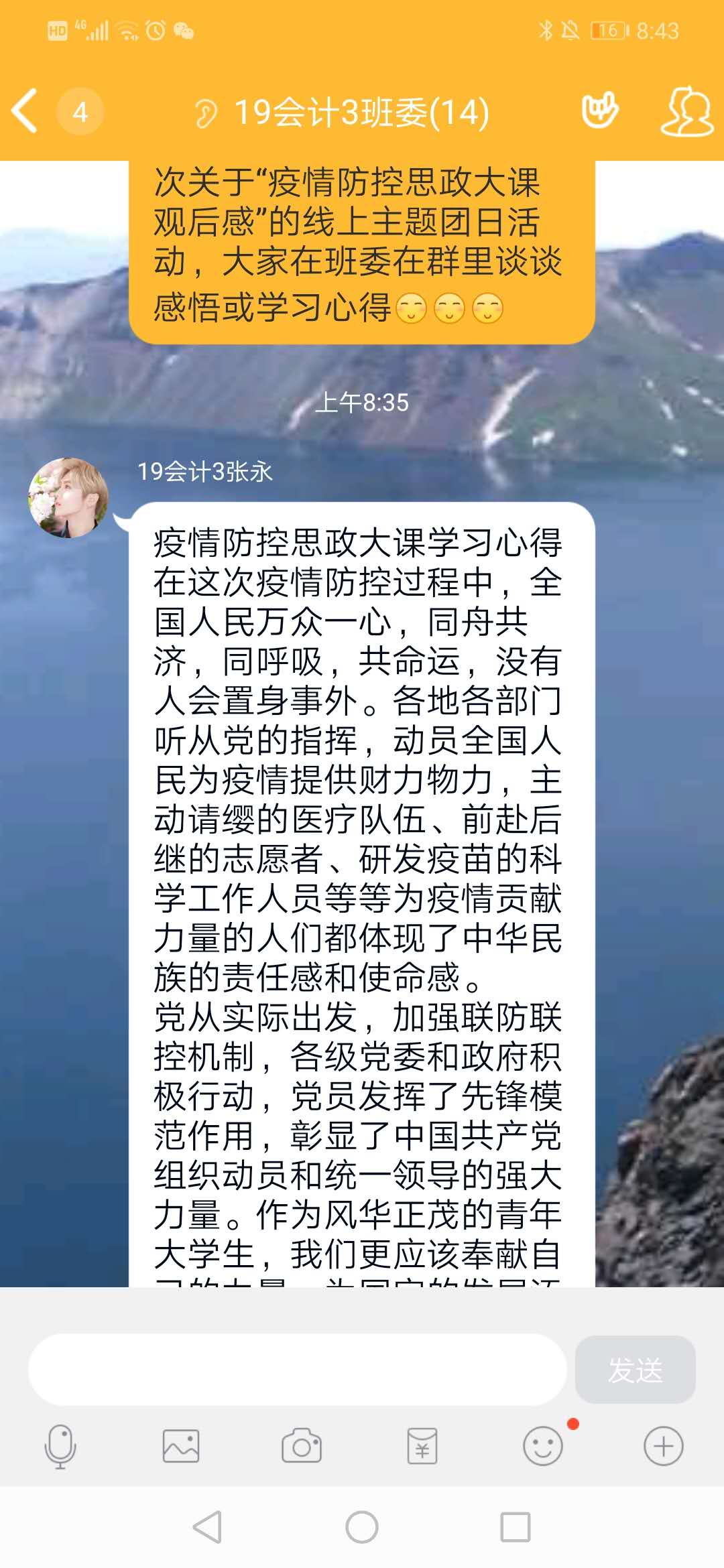This screenshot has width=724, height=1568.
Task: Tap the system home button
Action: point(362,1528)
